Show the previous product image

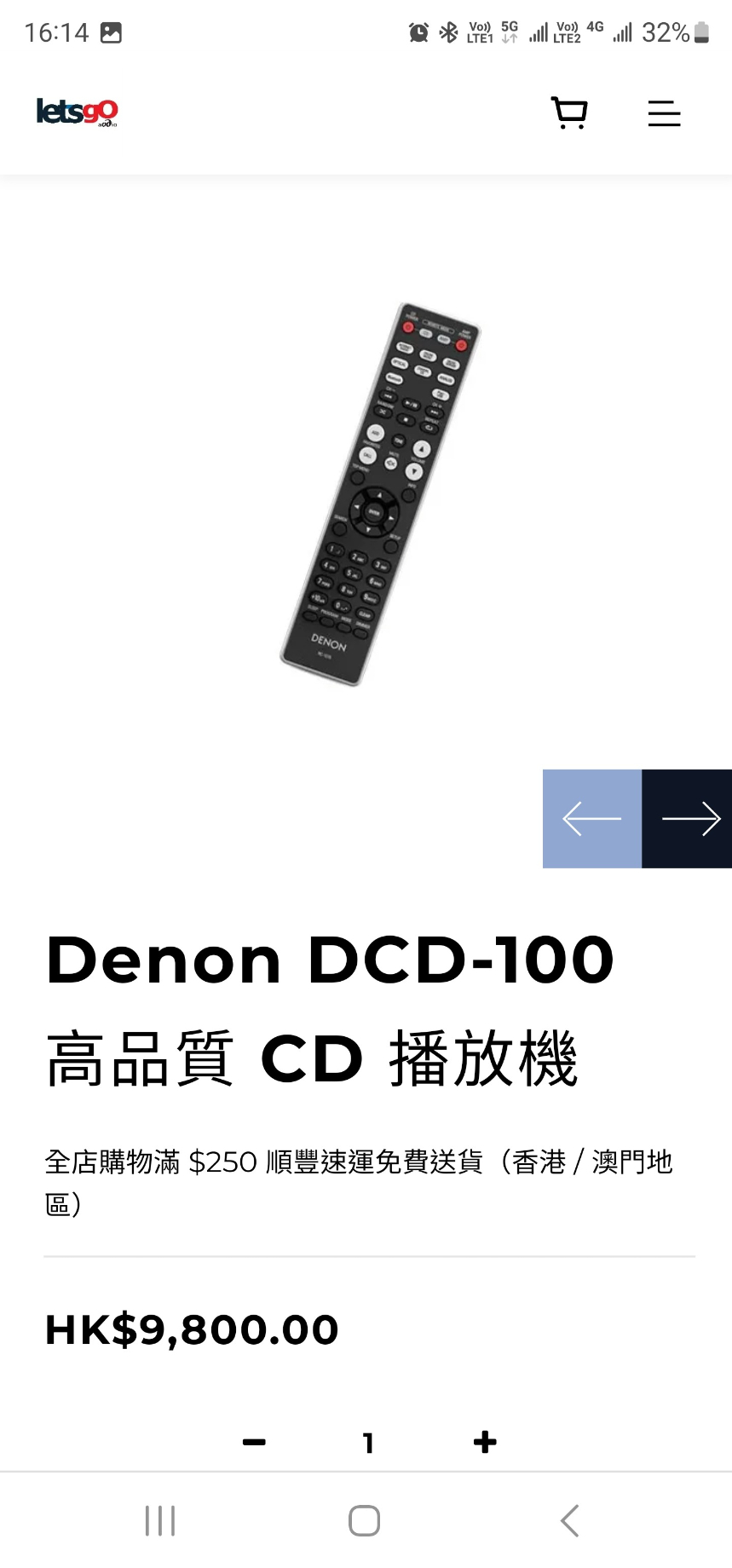pos(591,819)
